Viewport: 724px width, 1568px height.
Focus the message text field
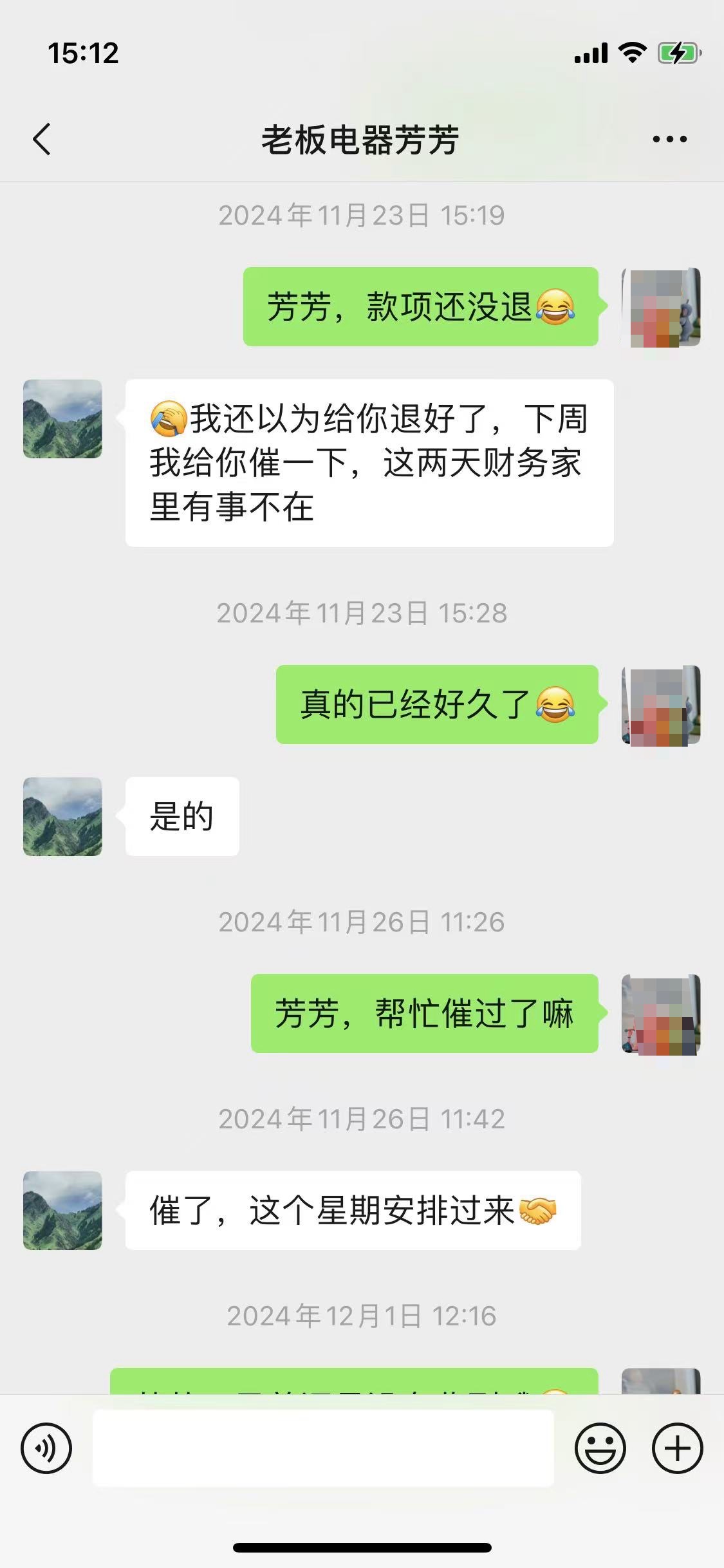[323, 1448]
